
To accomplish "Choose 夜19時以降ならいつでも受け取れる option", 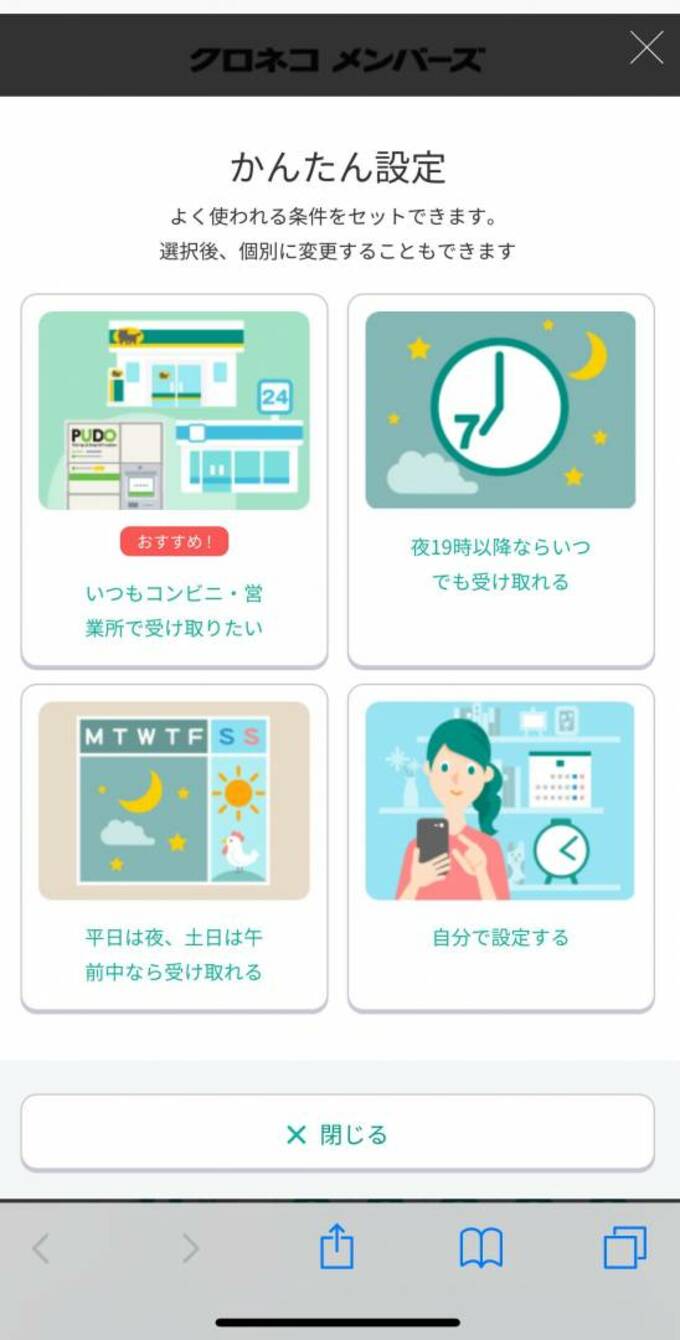I will pyautogui.click(x=500, y=480).
